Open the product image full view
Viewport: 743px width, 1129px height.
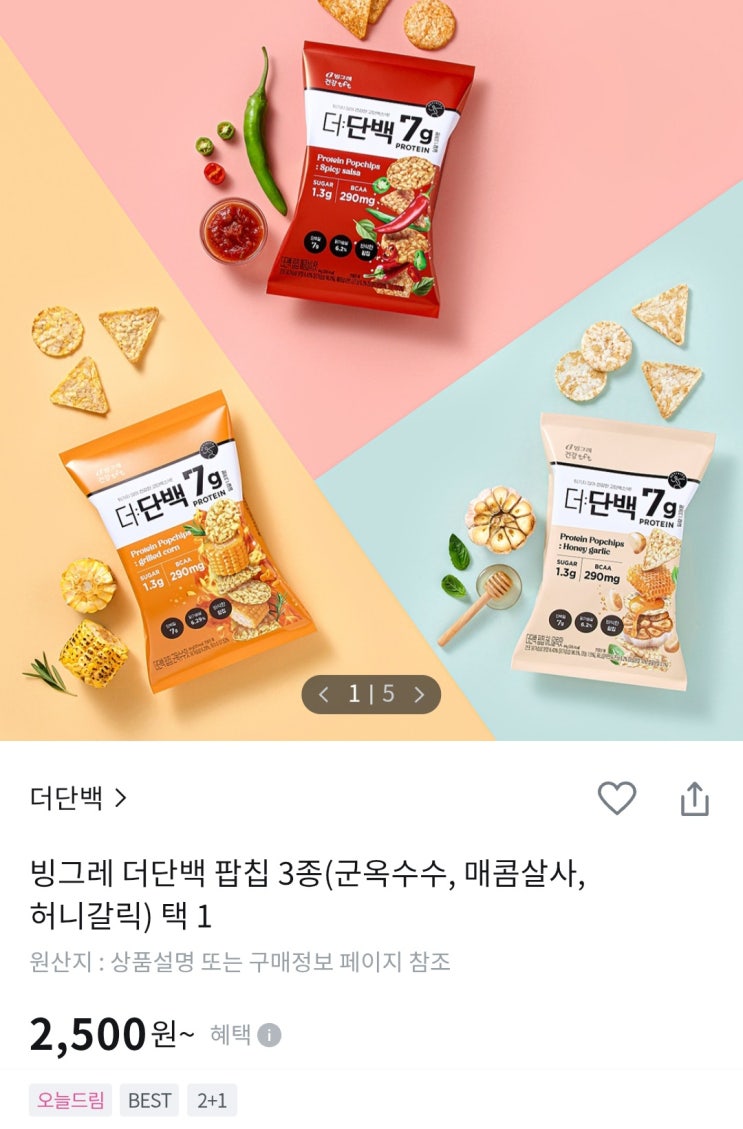pyautogui.click(x=372, y=370)
